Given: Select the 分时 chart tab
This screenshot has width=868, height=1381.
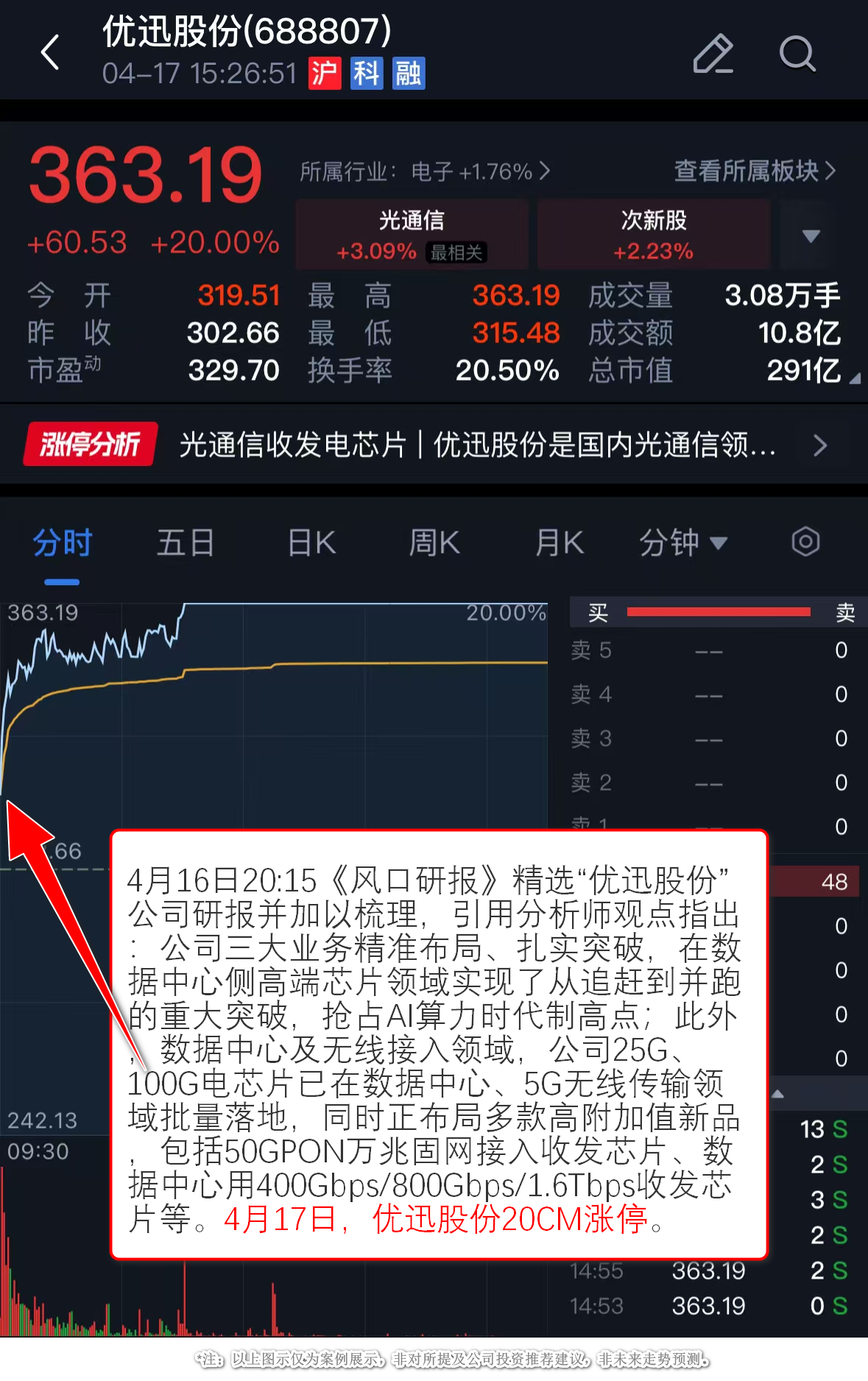Looking at the screenshot, I should [x=62, y=543].
